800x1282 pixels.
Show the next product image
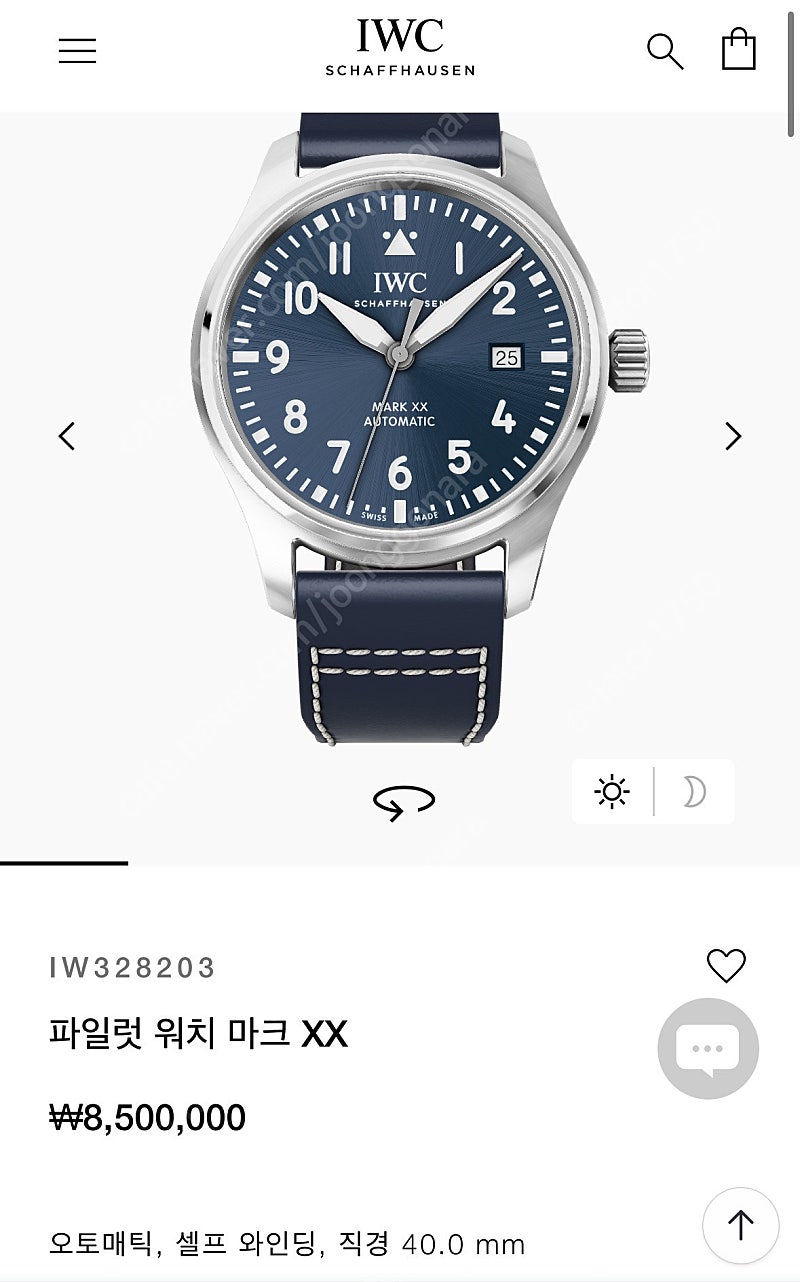tap(733, 436)
